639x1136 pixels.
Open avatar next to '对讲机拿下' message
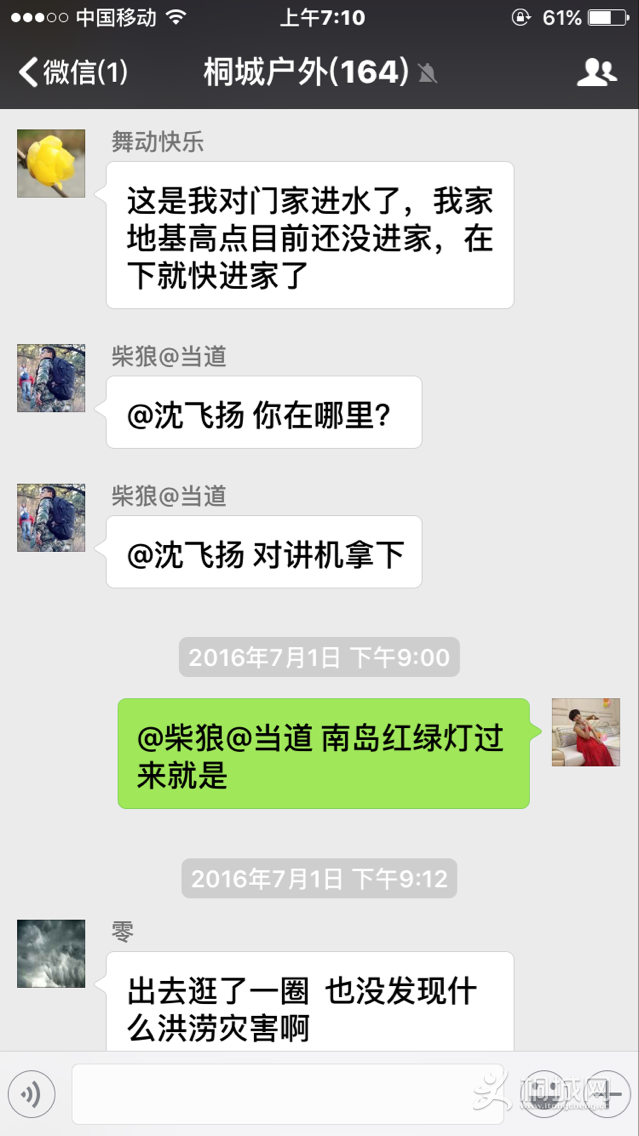[x=51, y=518]
